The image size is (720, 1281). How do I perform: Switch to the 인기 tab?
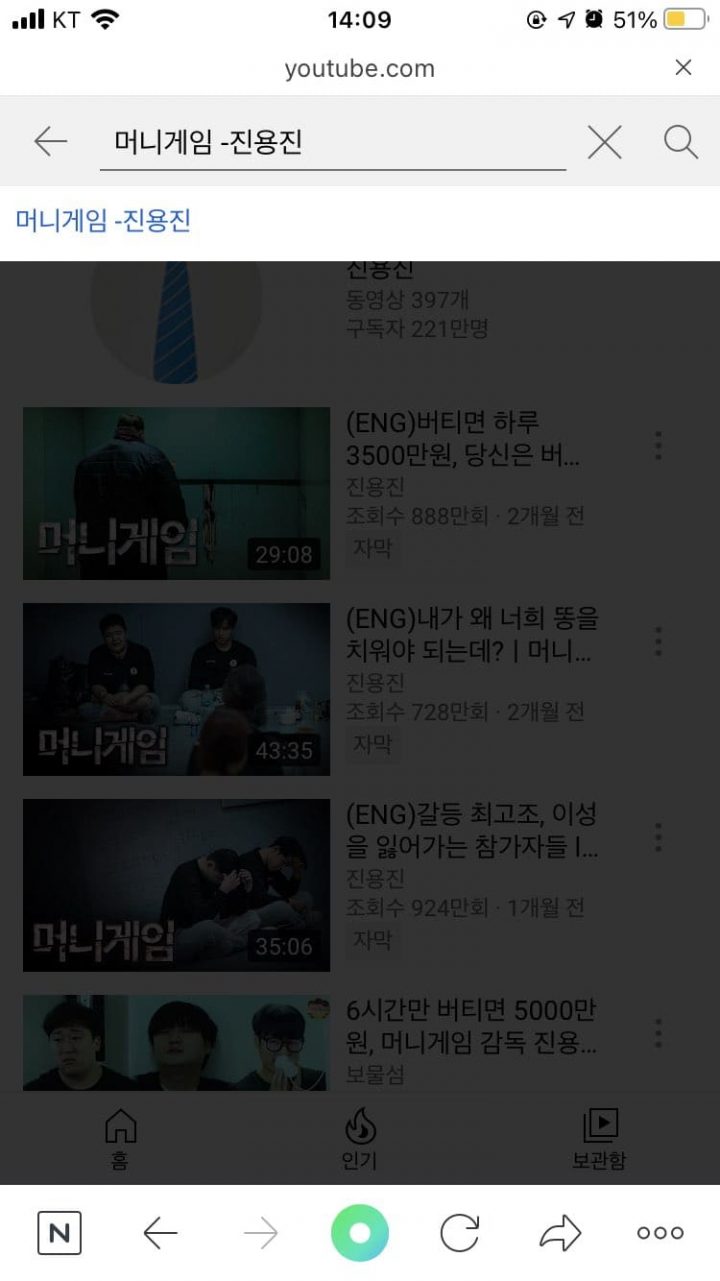click(360, 1139)
